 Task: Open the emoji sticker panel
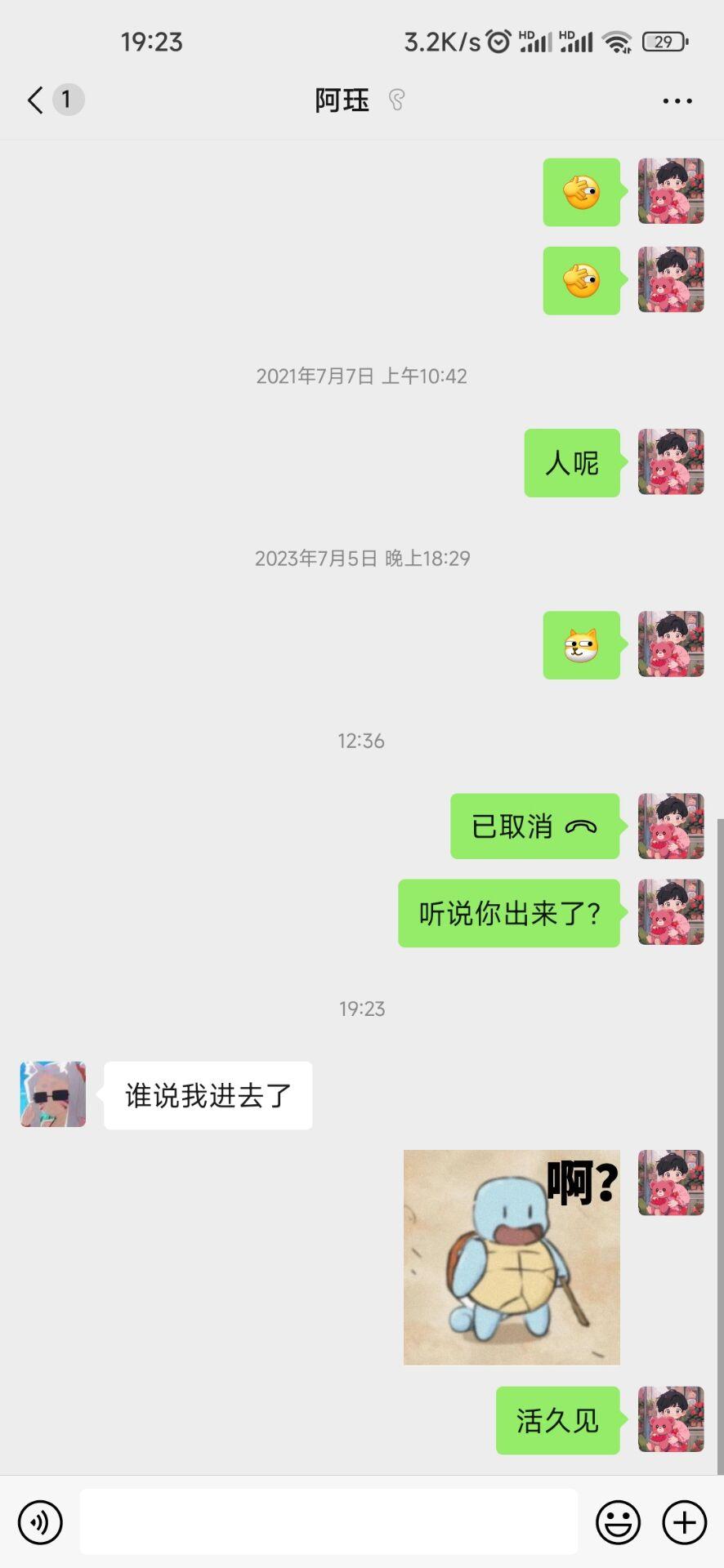coord(618,1522)
